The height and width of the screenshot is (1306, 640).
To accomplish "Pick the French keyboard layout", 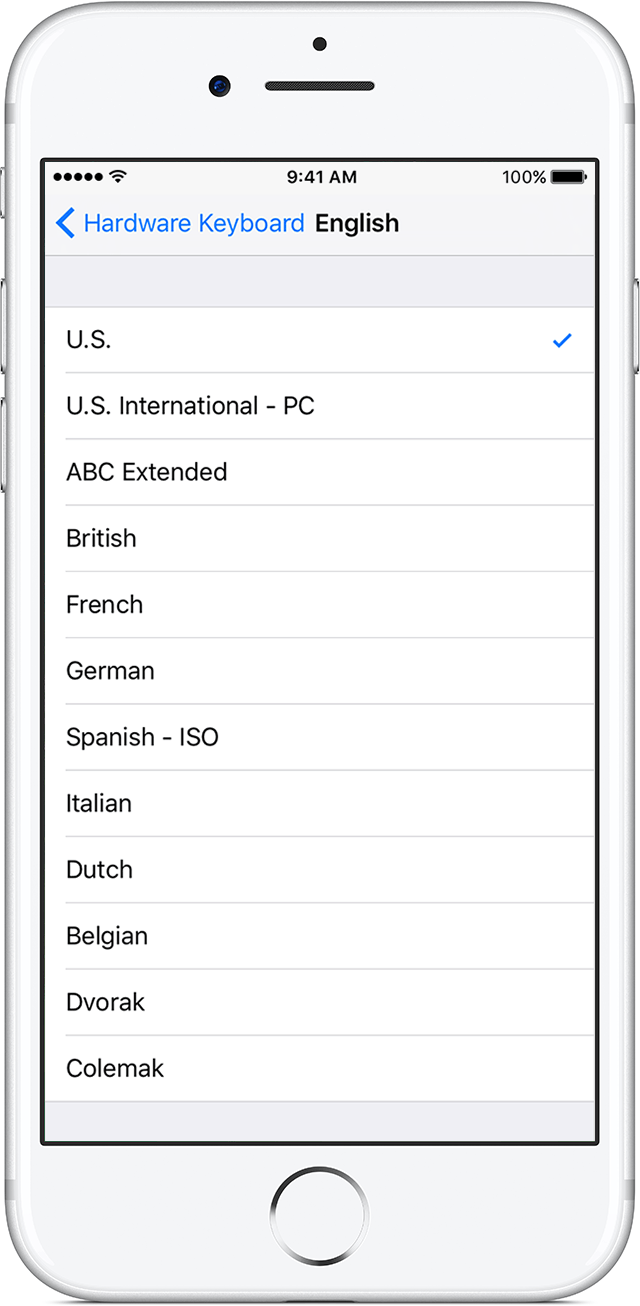I will tap(320, 604).
